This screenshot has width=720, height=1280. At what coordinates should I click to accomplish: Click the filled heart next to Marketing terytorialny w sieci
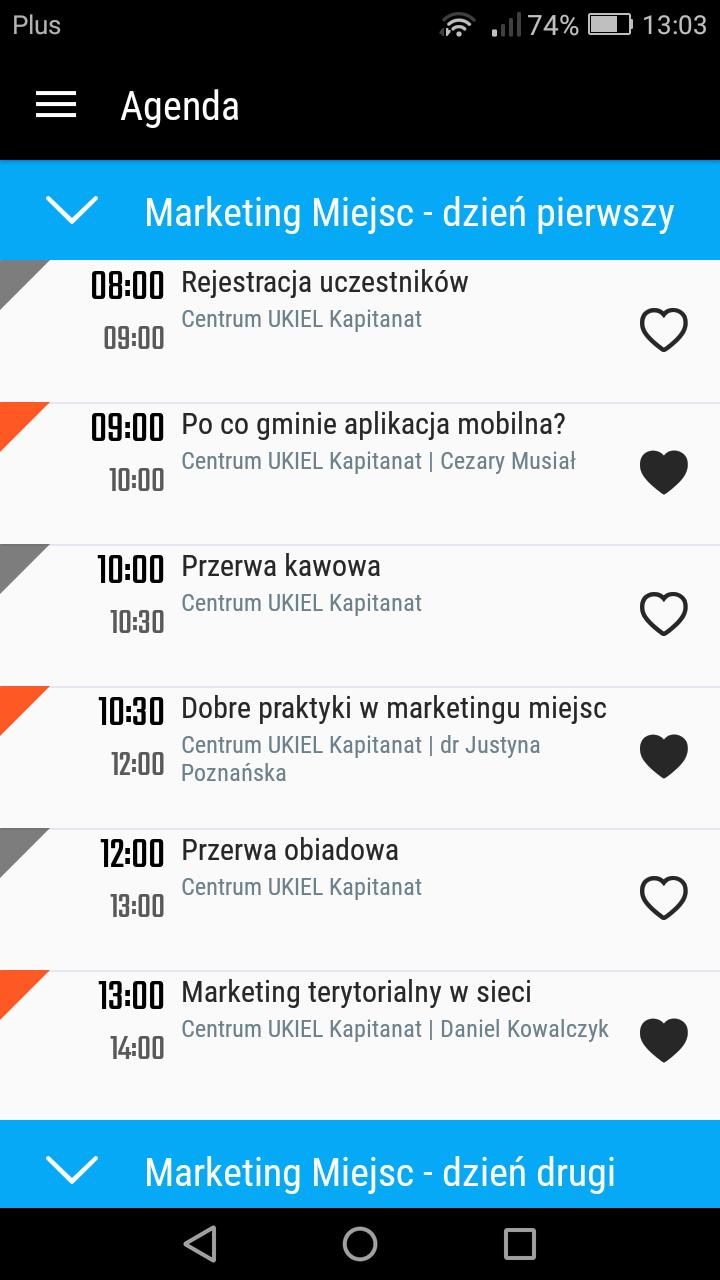(664, 1040)
